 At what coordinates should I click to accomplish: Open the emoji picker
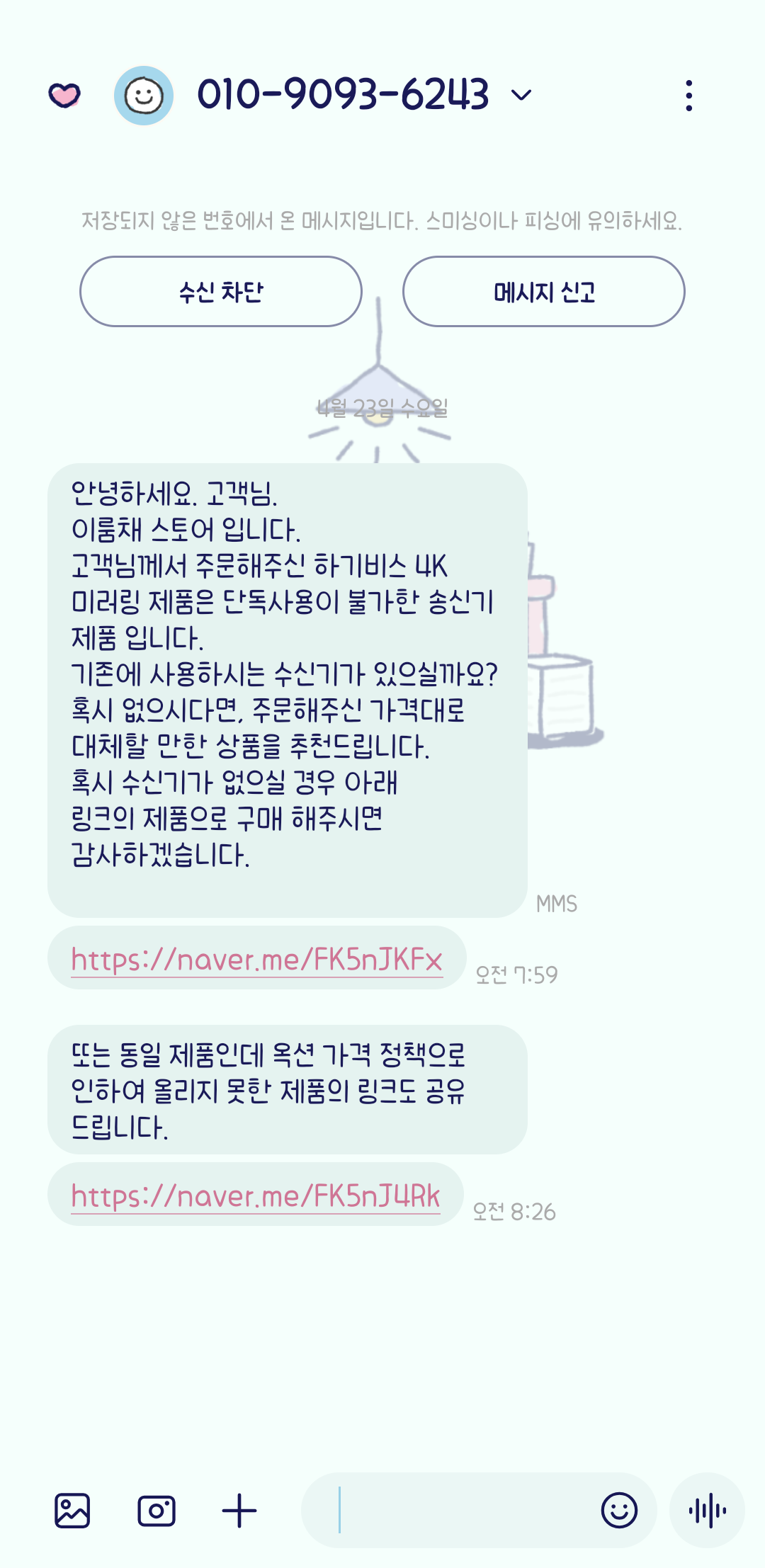[x=619, y=1511]
